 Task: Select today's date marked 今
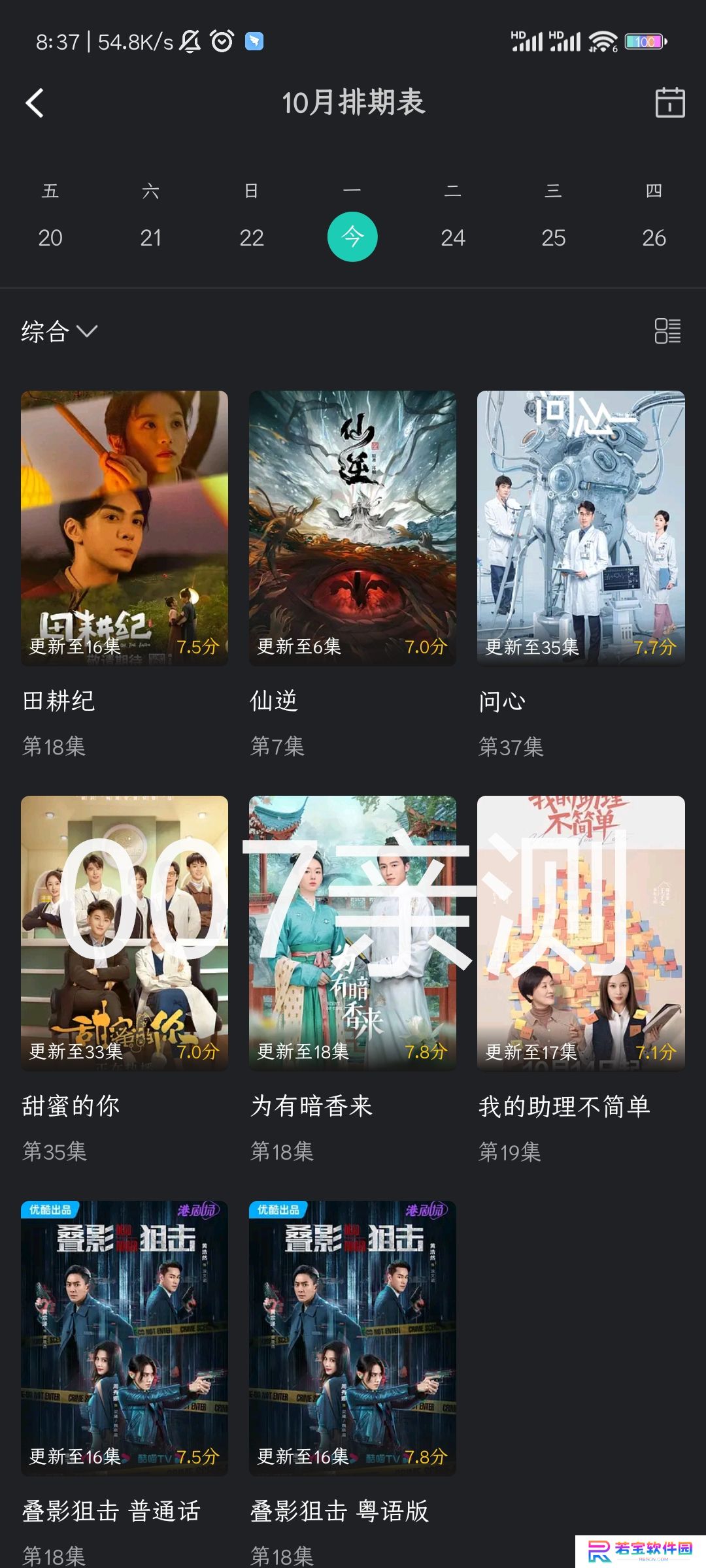352,237
